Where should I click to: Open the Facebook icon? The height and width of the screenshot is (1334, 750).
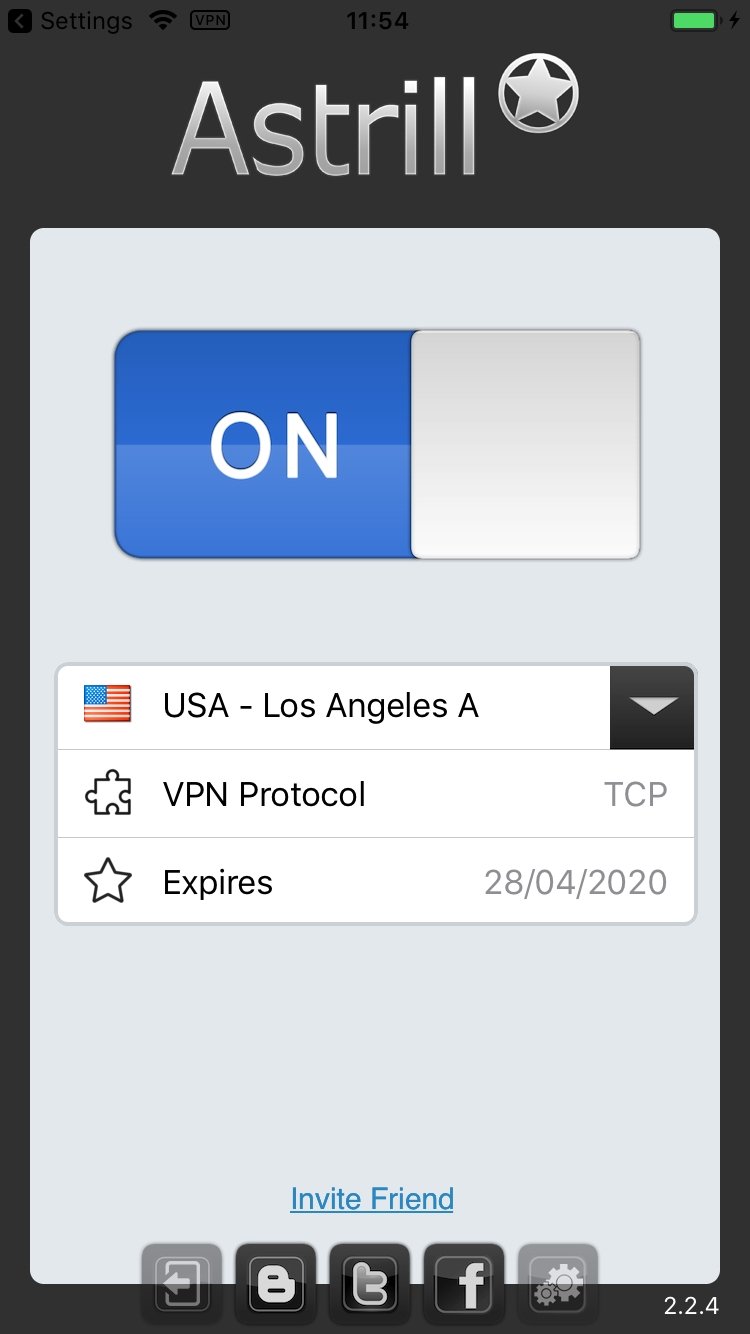click(x=464, y=1284)
